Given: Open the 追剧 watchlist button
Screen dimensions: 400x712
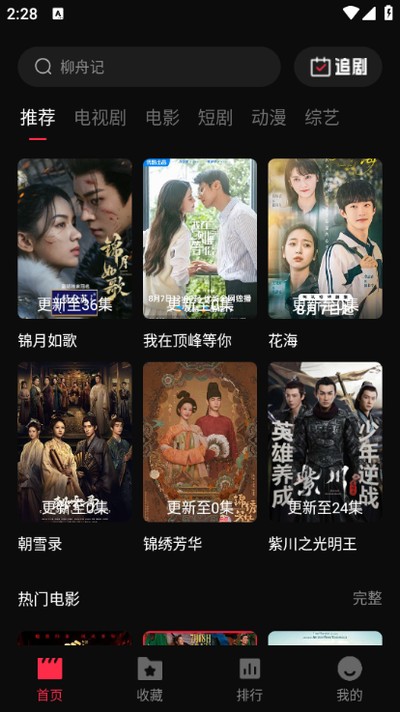Looking at the screenshot, I should tap(338, 67).
